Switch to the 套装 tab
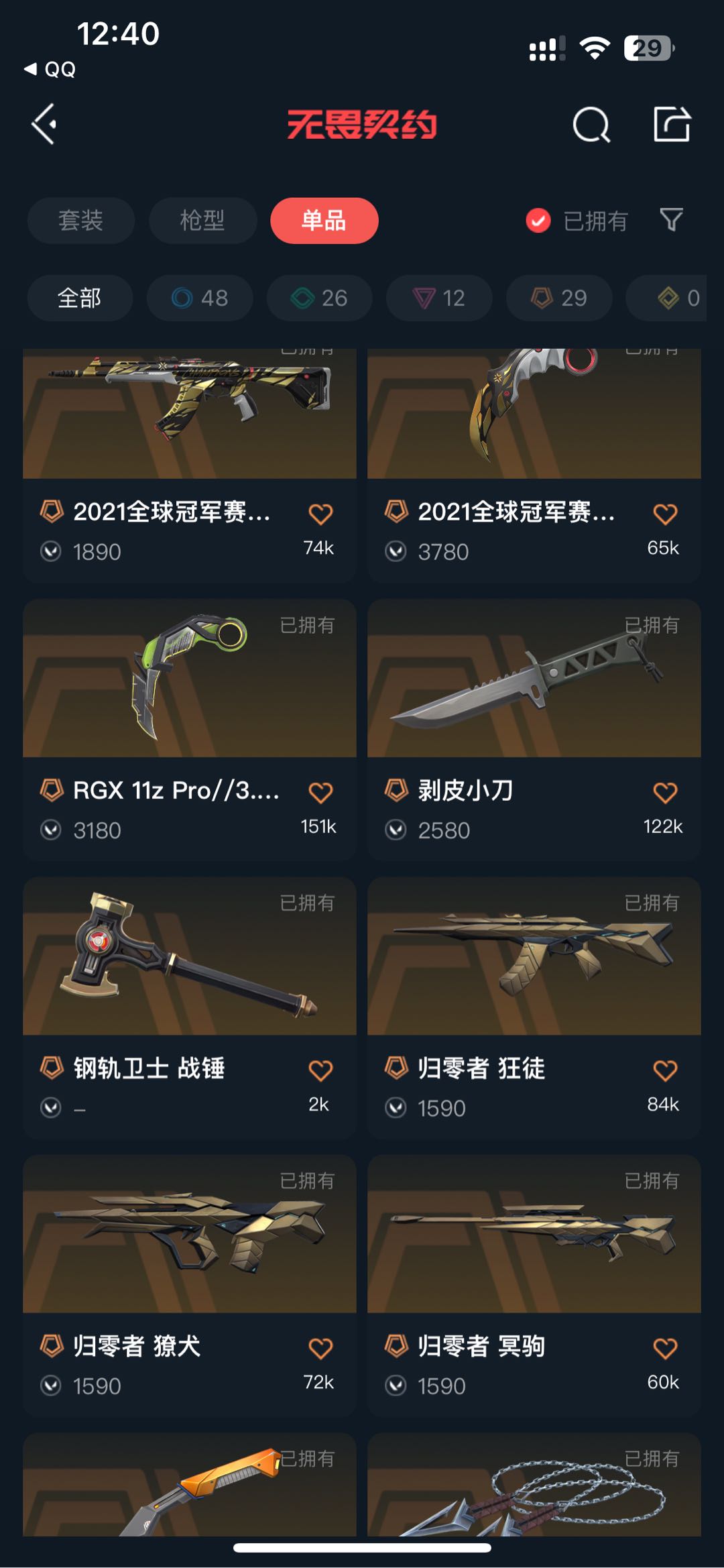The width and height of the screenshot is (724, 1568). pyautogui.click(x=80, y=221)
